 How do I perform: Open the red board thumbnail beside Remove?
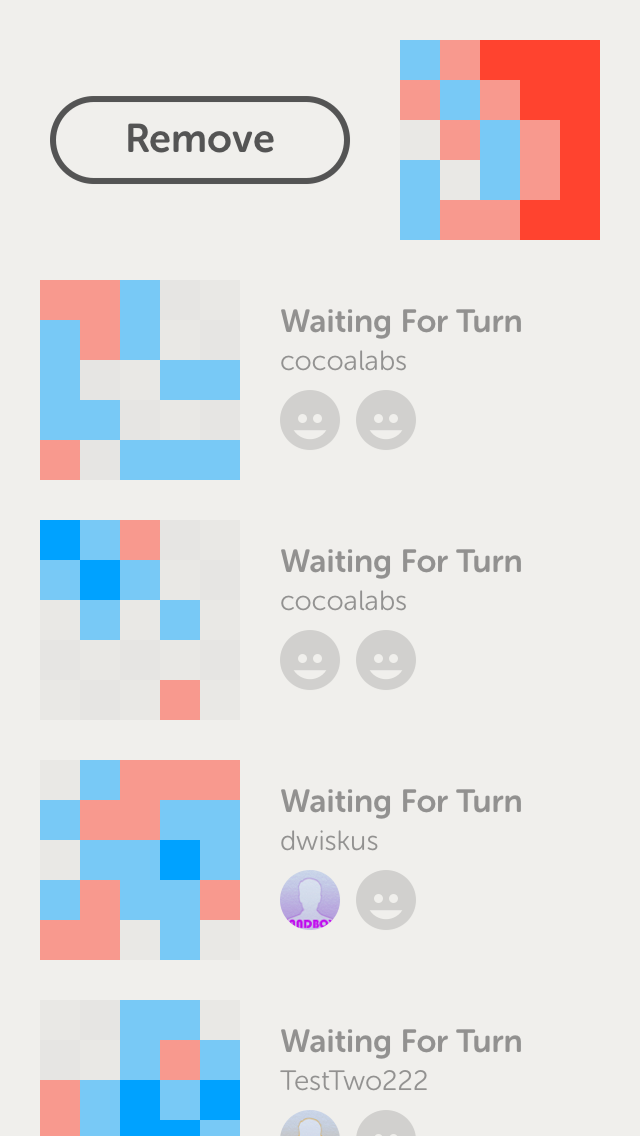pyautogui.click(x=500, y=140)
